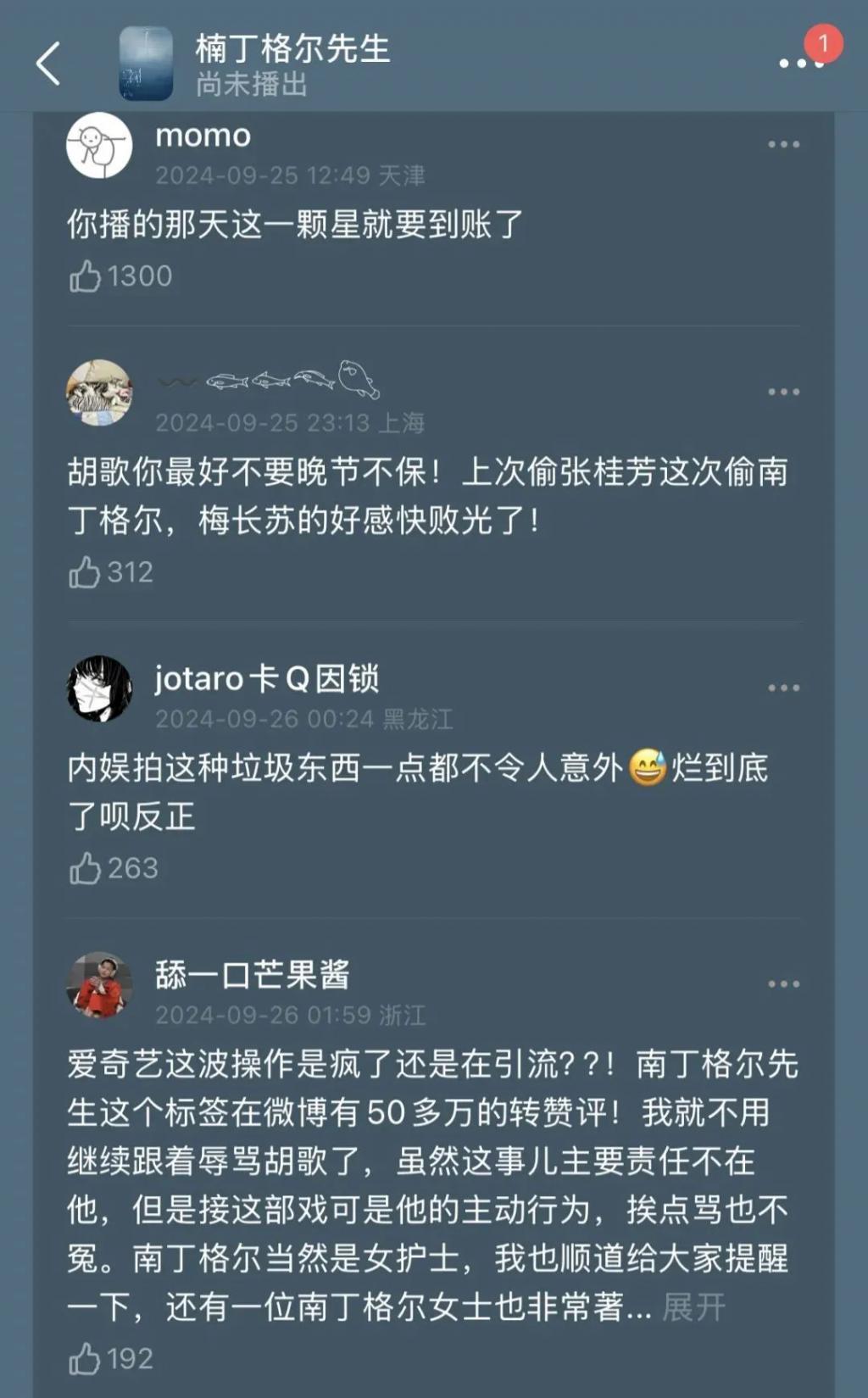The height and width of the screenshot is (1398, 868).
Task: Like the 胡歌 comment with 312 likes
Action: (86, 573)
